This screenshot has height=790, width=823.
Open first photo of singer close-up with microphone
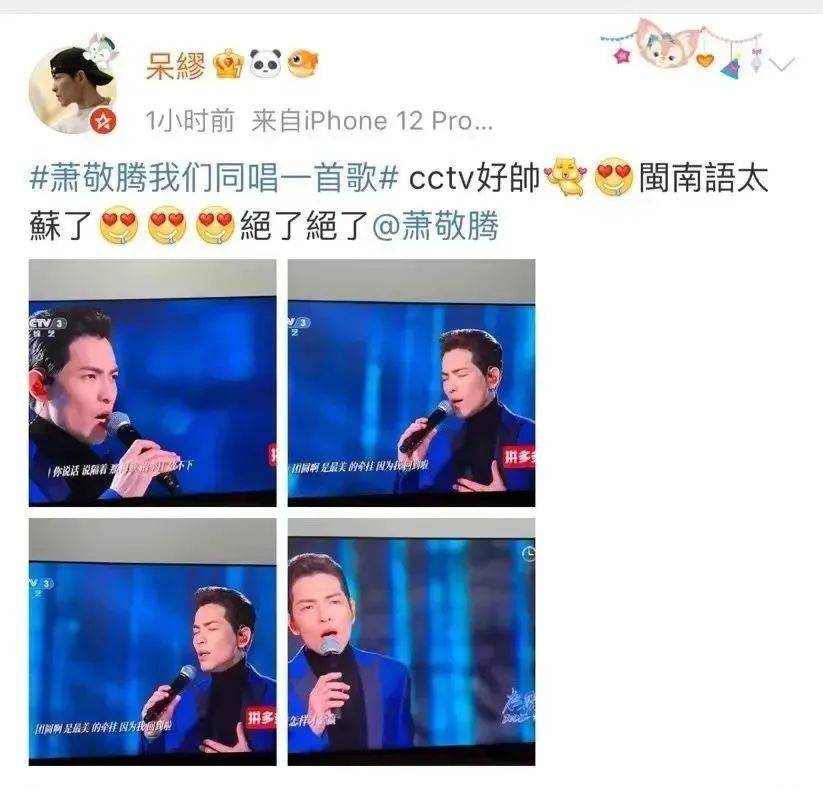point(152,382)
